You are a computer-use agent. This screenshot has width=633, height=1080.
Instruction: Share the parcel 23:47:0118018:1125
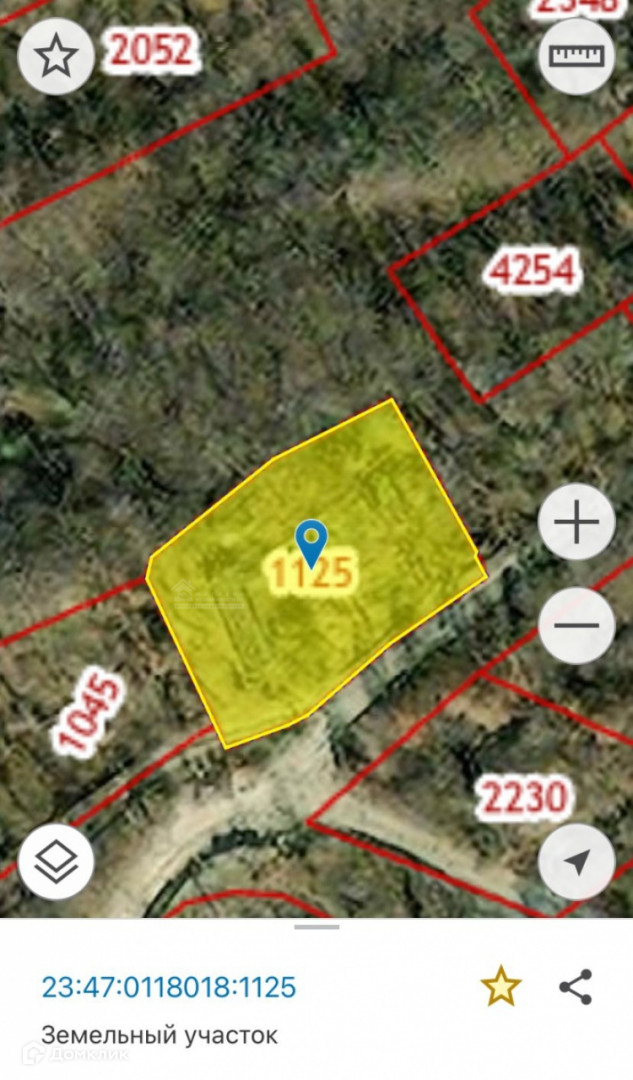click(575, 987)
